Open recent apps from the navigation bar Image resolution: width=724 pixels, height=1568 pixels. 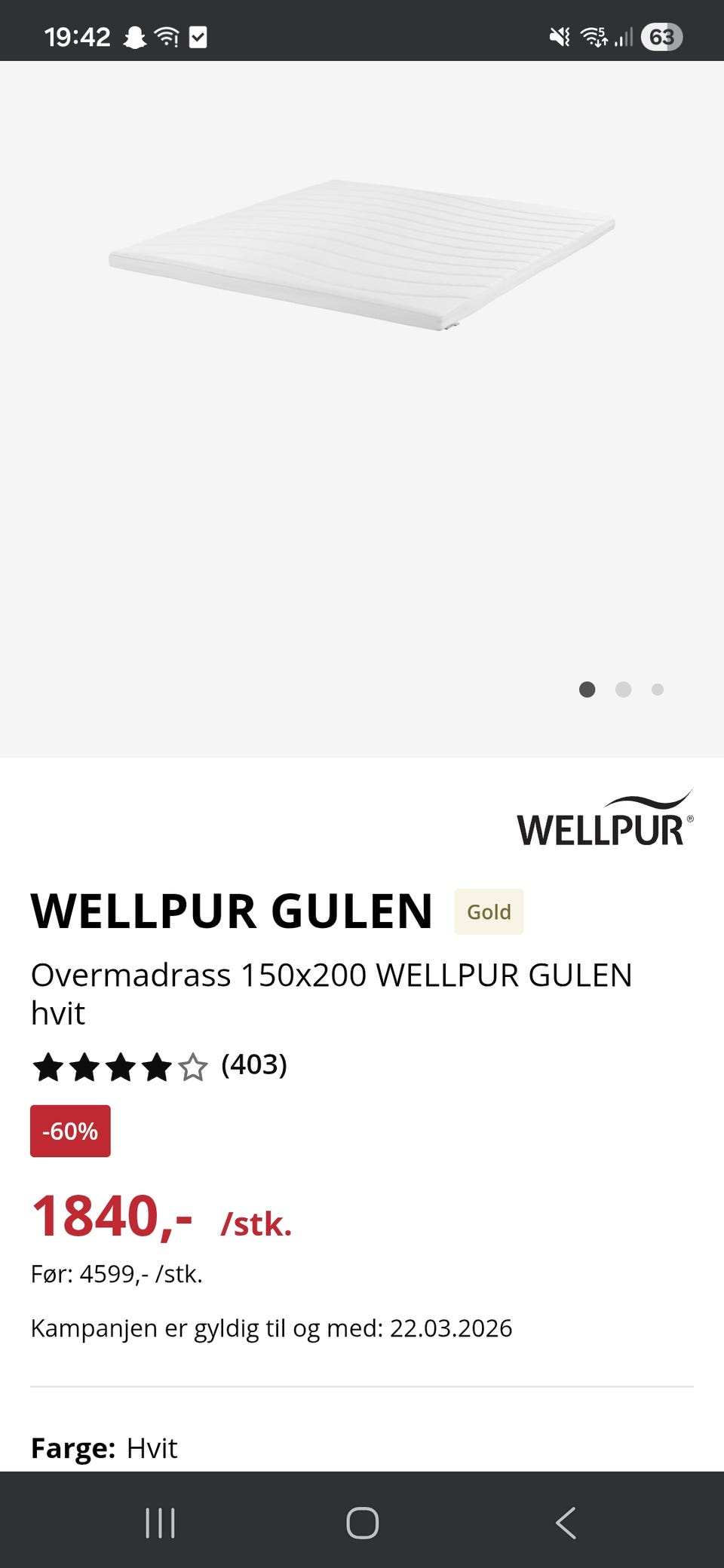pyautogui.click(x=161, y=1522)
